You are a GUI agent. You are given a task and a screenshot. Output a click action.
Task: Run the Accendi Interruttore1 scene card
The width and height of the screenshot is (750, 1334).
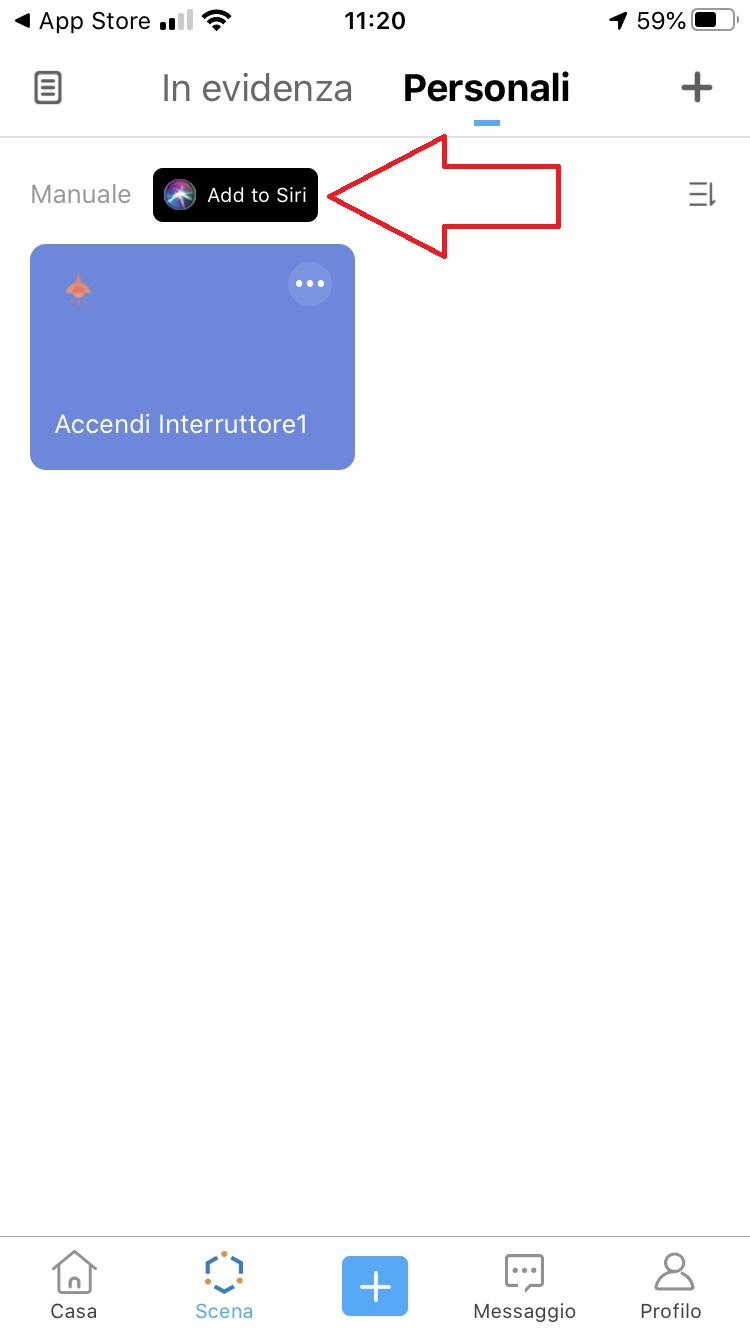(192, 357)
